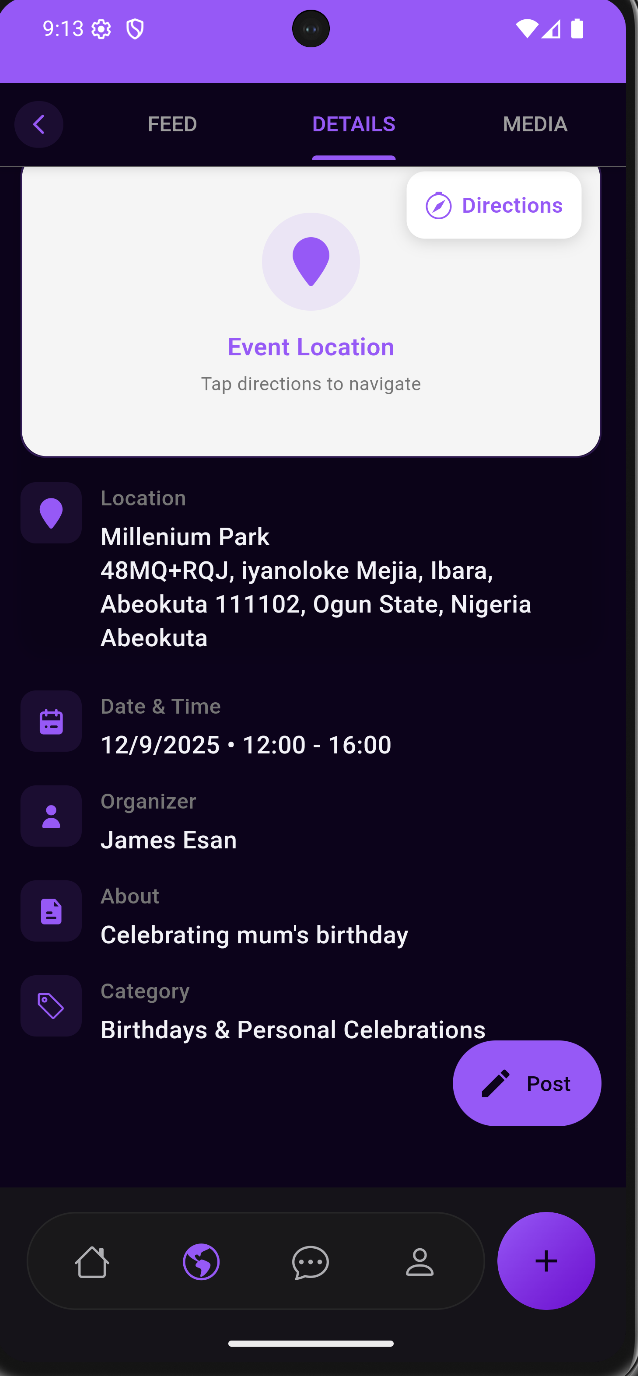Viewport: 638px width, 1376px height.
Task: Go to the profile person tab
Action: point(419,1262)
